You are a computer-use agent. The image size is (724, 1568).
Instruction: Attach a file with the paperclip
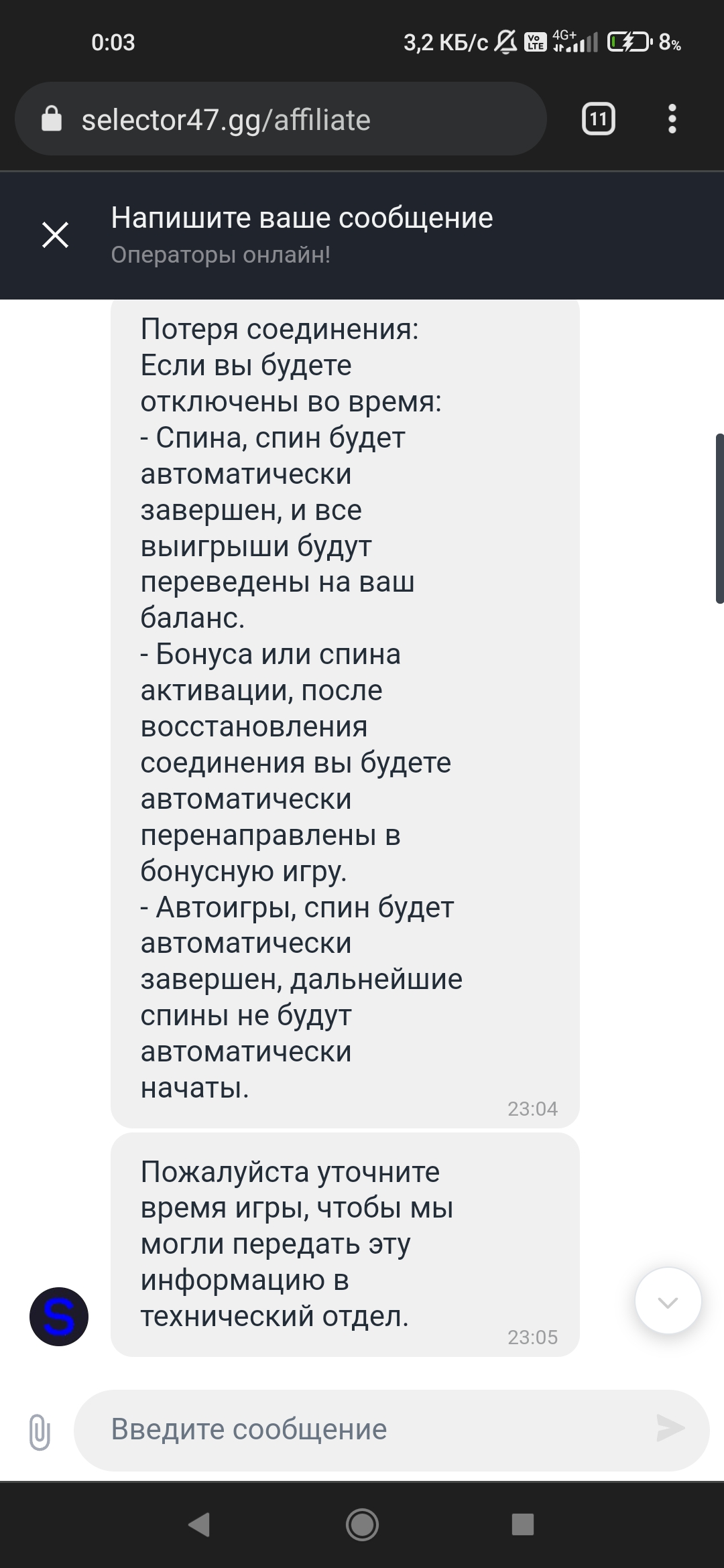[40, 1431]
